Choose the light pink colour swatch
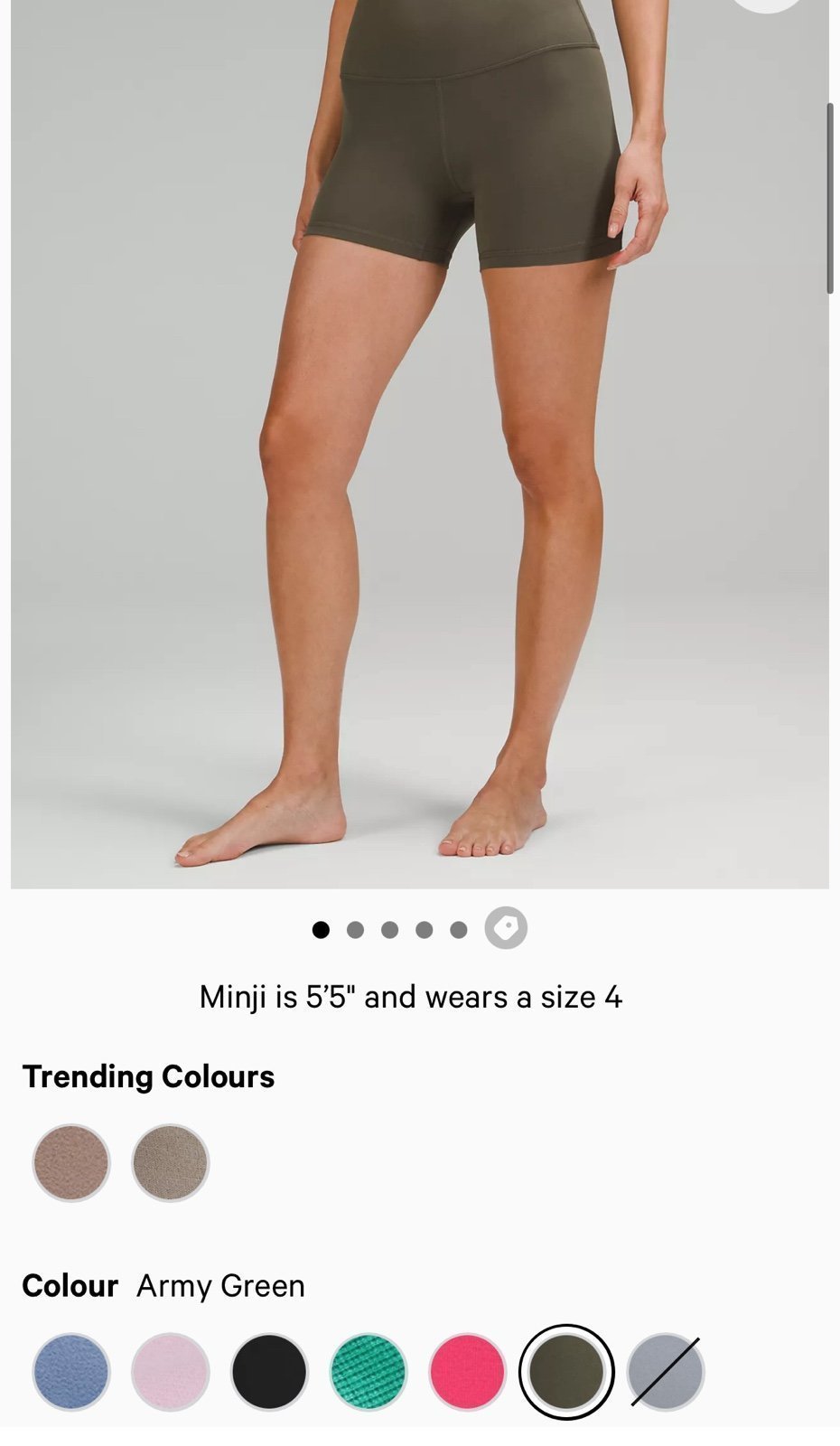This screenshot has width=840, height=1446. 170,1372
